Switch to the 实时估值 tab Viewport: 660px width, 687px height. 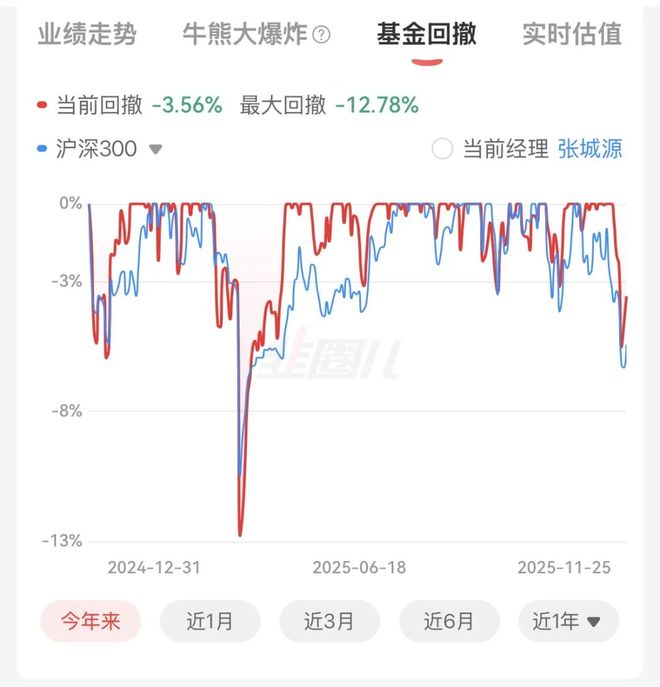tap(571, 35)
